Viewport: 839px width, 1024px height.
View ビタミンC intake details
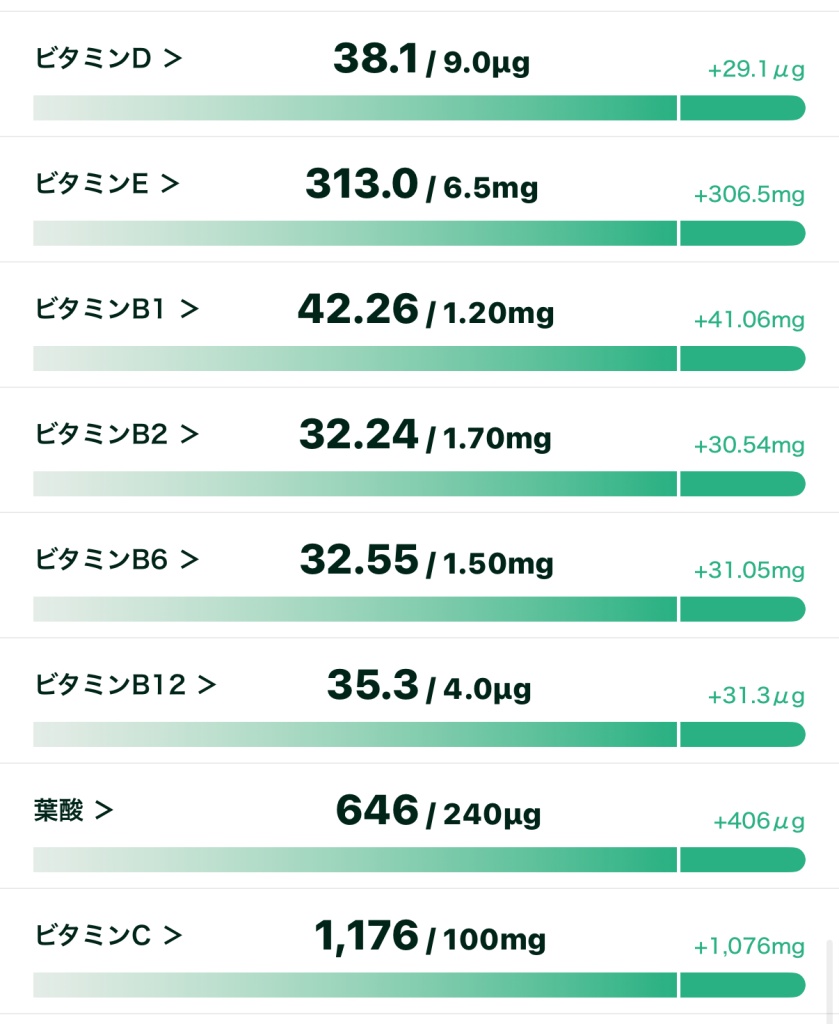pyautogui.click(x=108, y=935)
